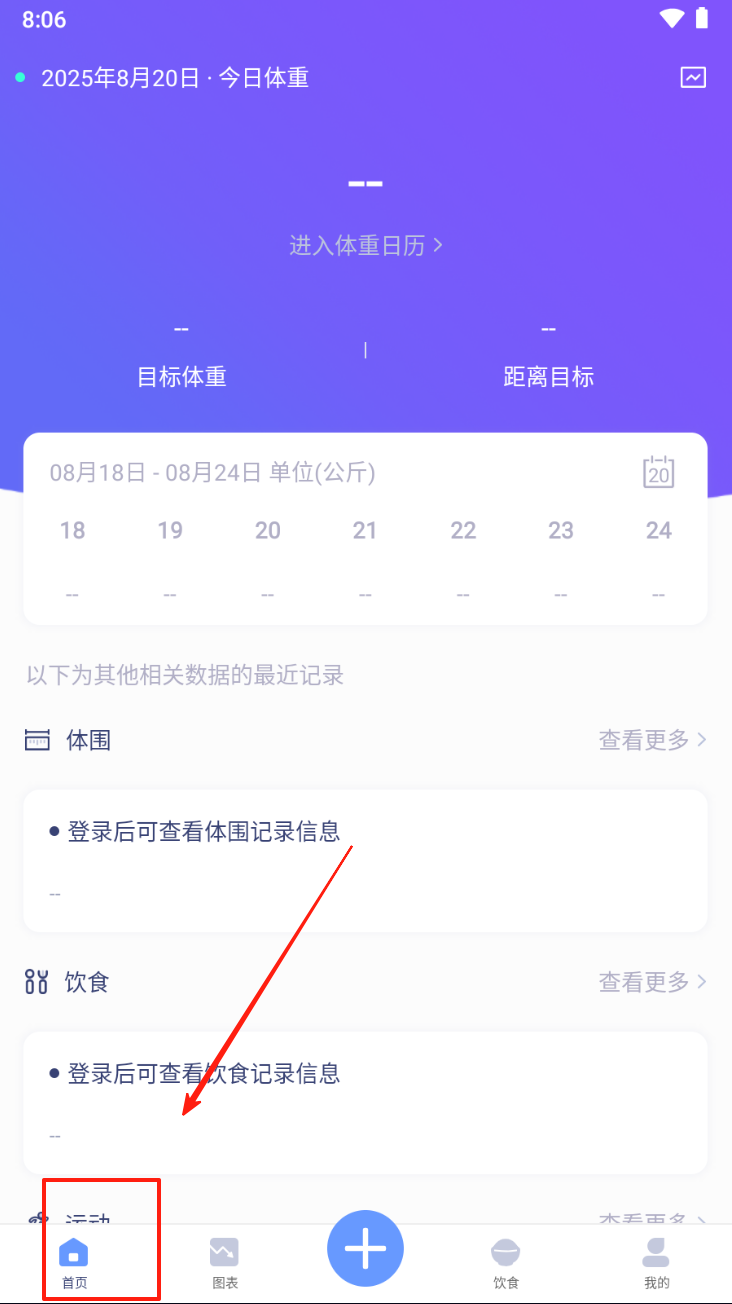The height and width of the screenshot is (1304, 732).
Task: Select day 21 in the week row
Action: pyautogui.click(x=365, y=531)
